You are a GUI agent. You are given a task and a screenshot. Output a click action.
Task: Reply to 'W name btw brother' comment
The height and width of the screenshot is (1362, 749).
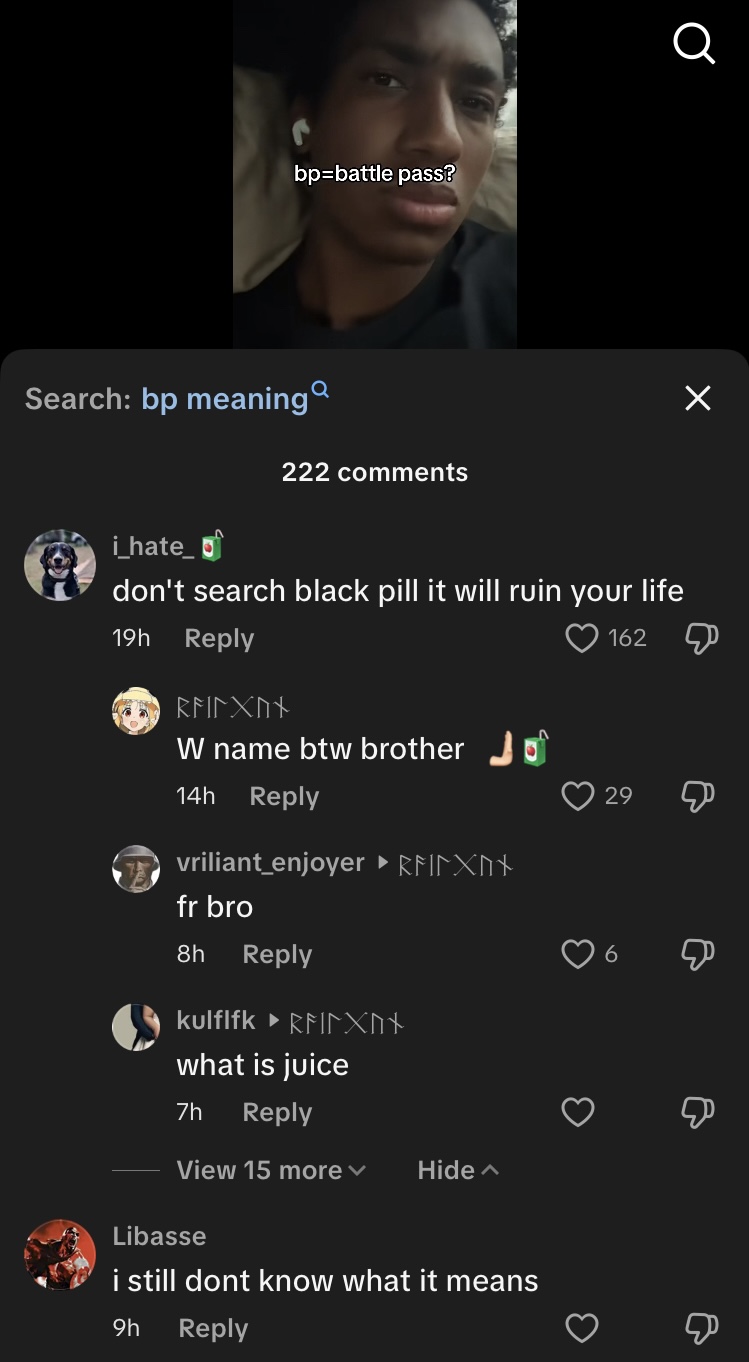coord(284,796)
